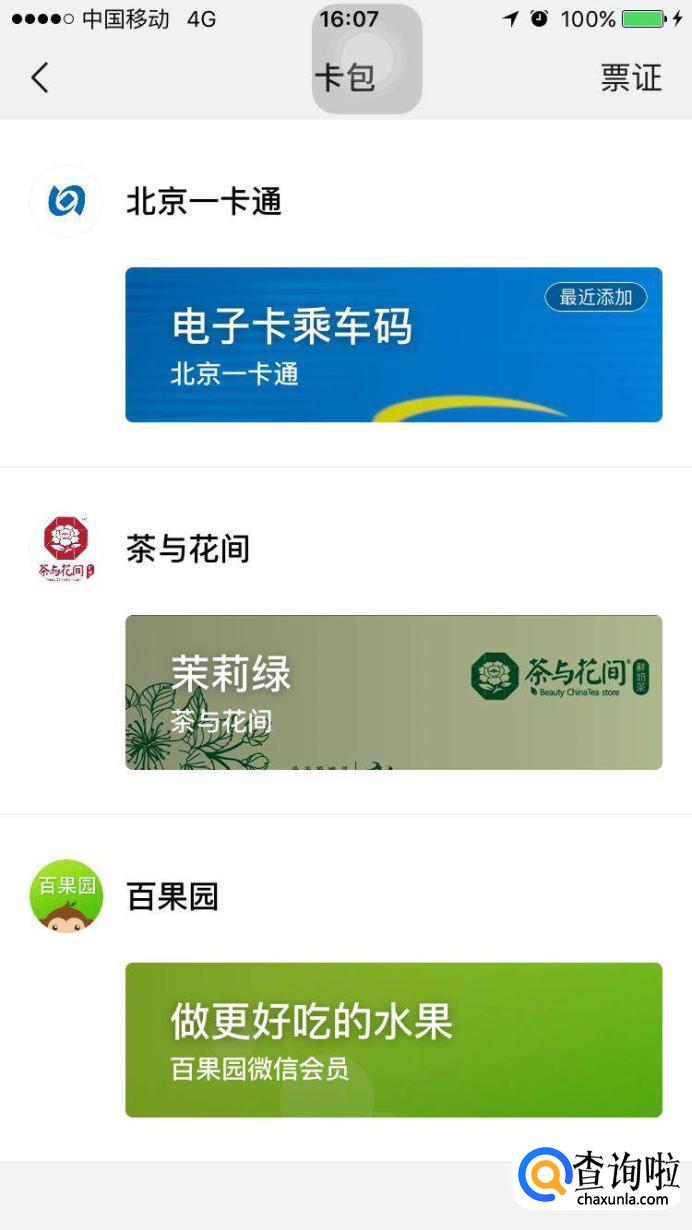Open the 电子卡乘车码 card
692x1230 pixels.
click(393, 345)
